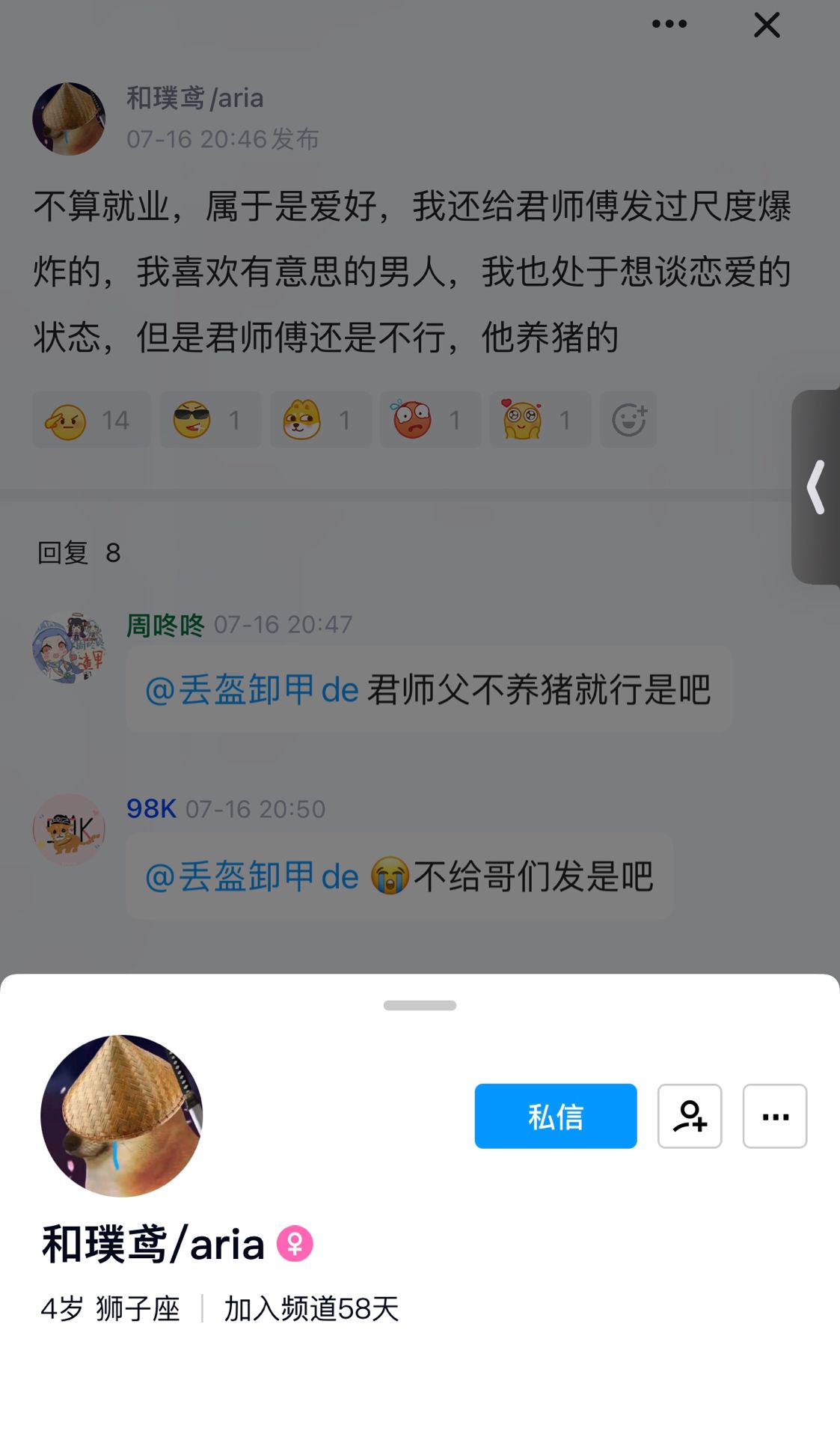840x1437 pixels.
Task: View the large profile avatar of 和璞鸢/aria
Action: pos(121,1116)
